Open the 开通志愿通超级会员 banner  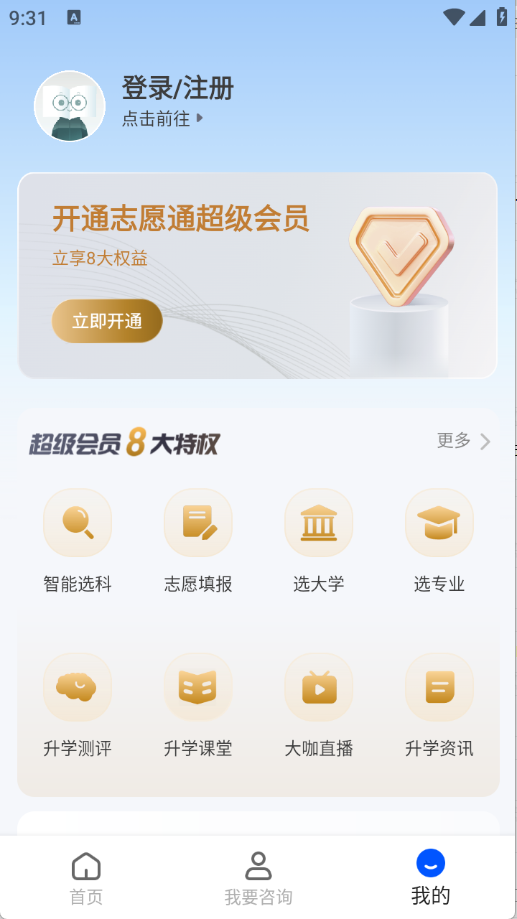coord(257,275)
